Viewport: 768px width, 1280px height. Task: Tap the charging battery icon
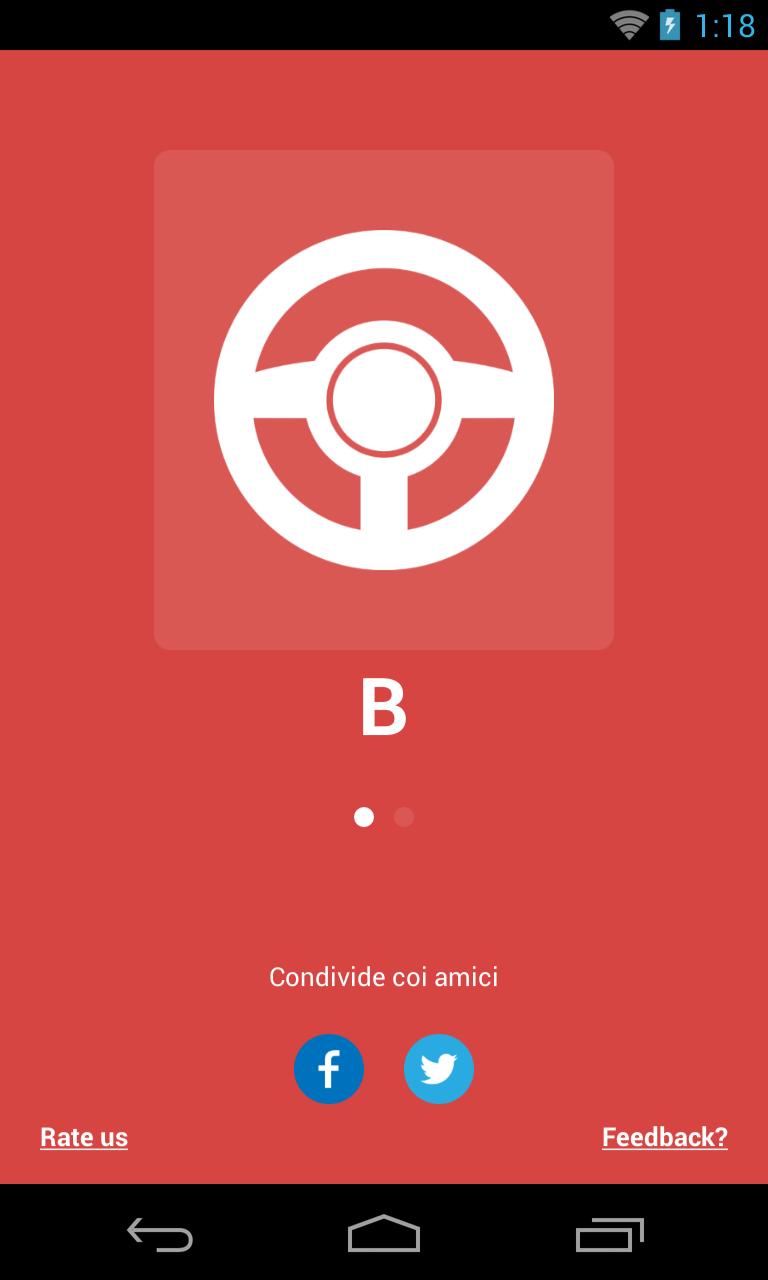668,26
